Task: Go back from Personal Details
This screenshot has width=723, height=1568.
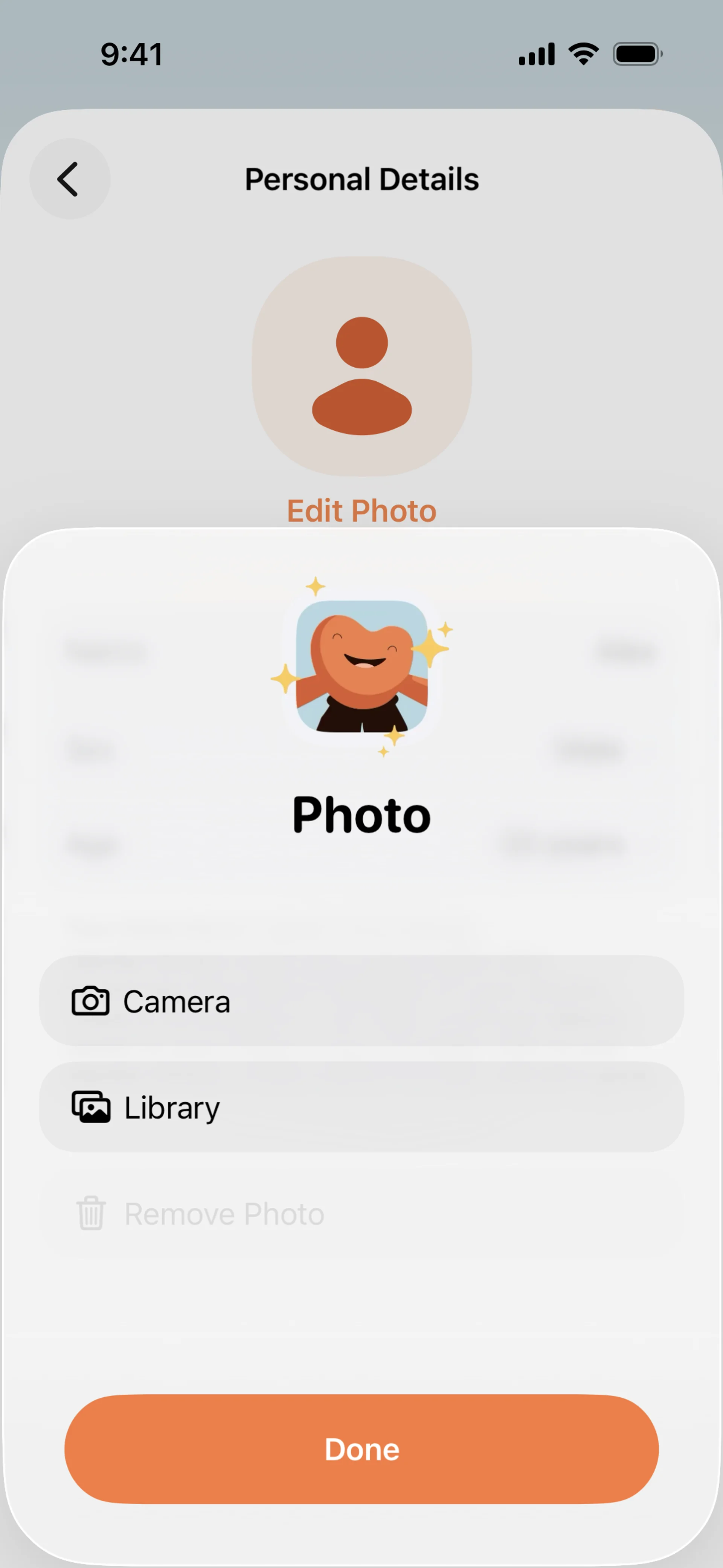Action: point(69,179)
